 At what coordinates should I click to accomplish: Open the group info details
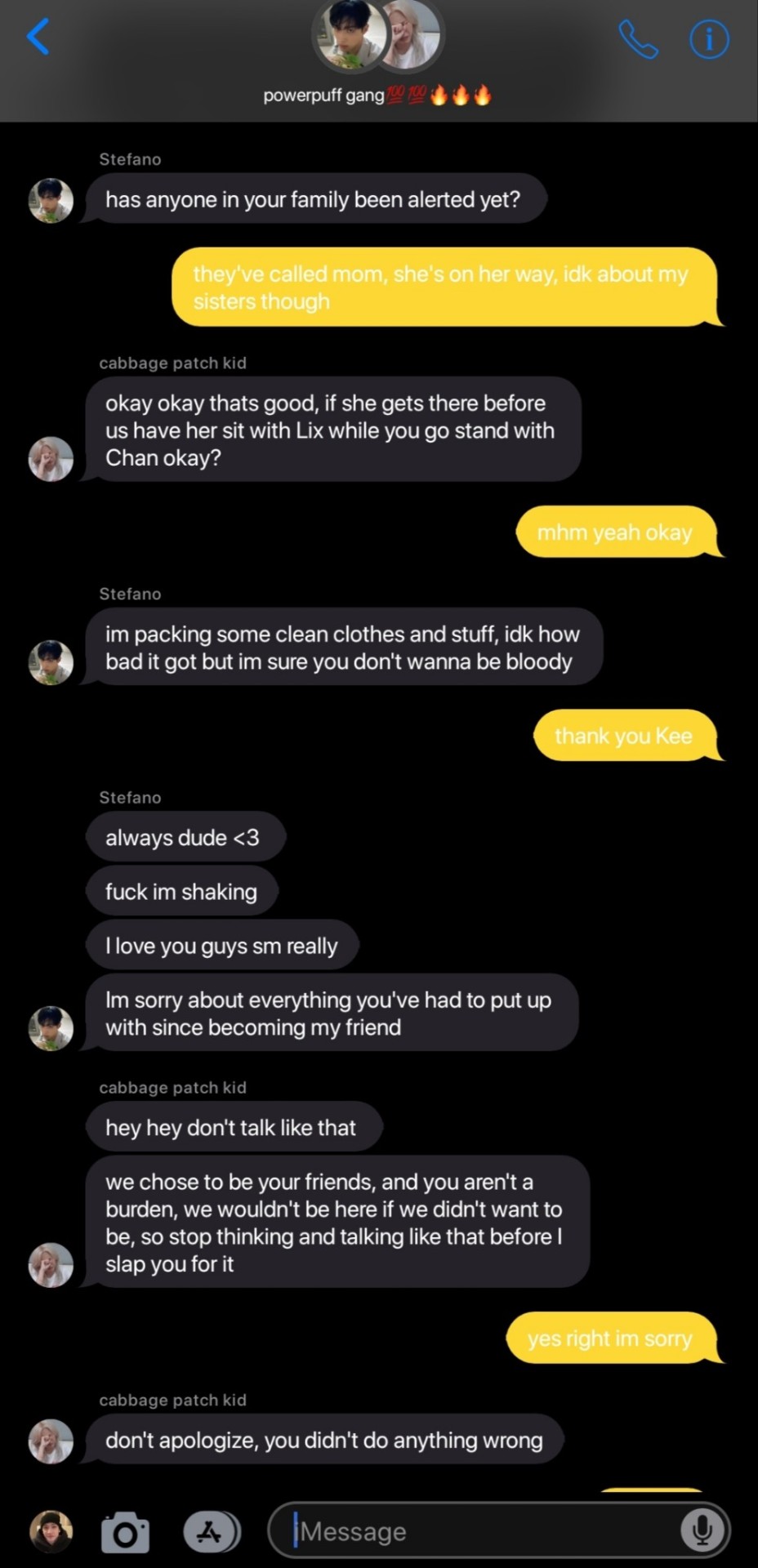tap(709, 39)
